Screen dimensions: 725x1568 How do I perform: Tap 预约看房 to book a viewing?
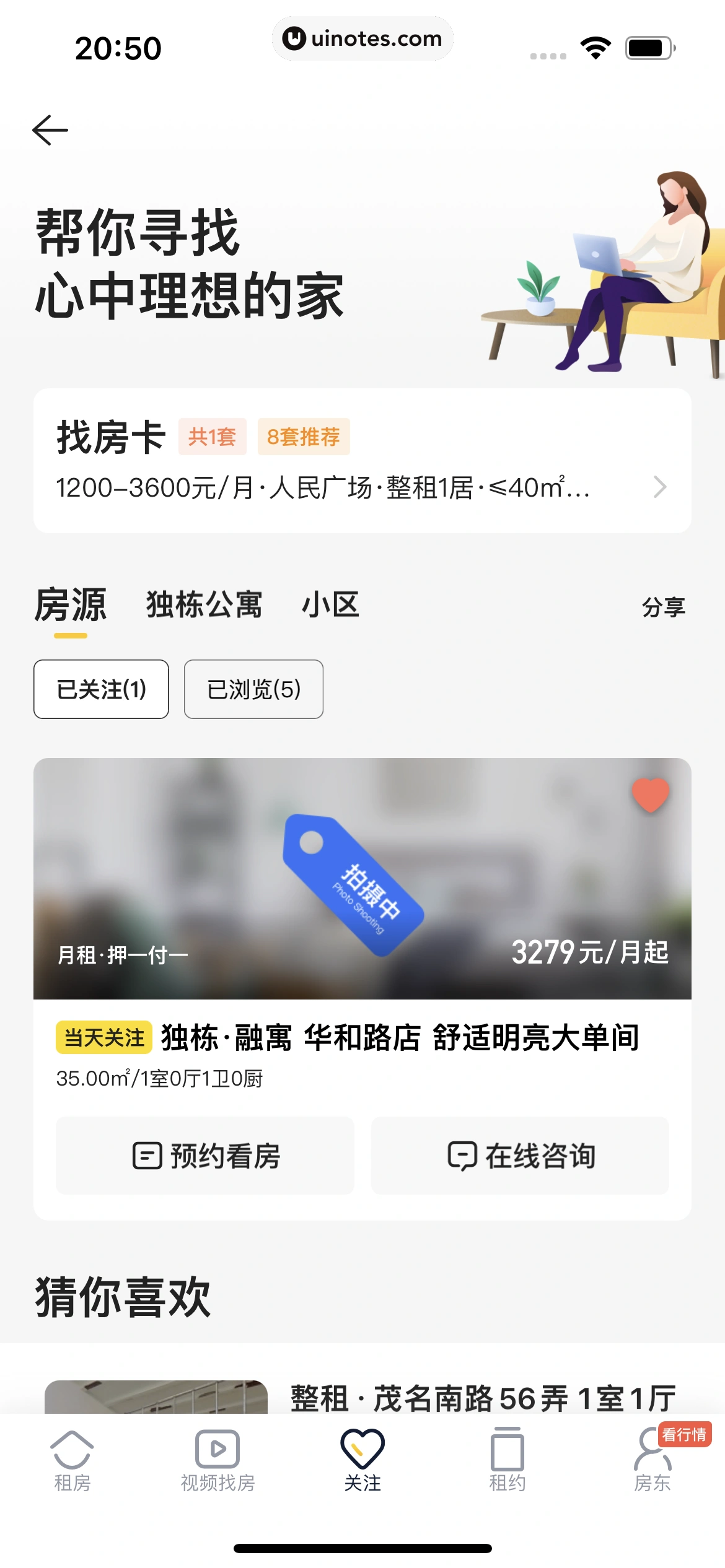205,1156
